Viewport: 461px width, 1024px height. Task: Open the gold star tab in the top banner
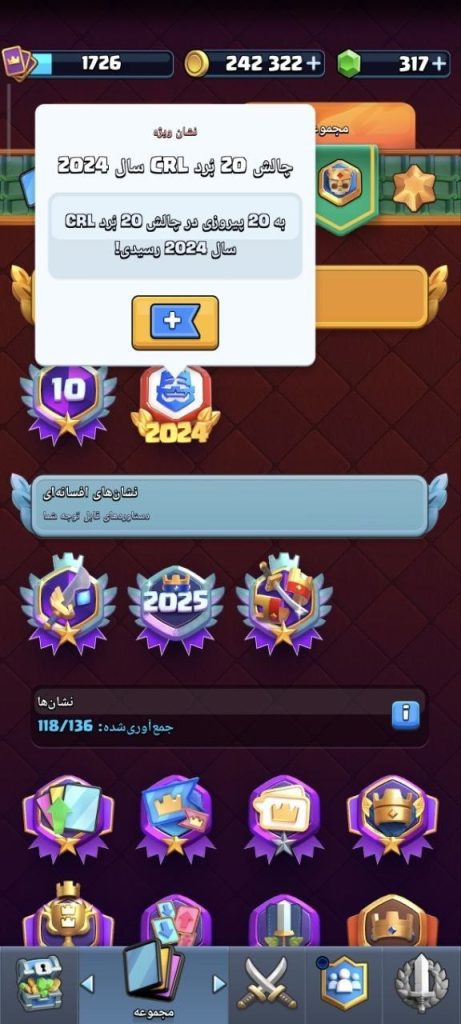(x=414, y=188)
